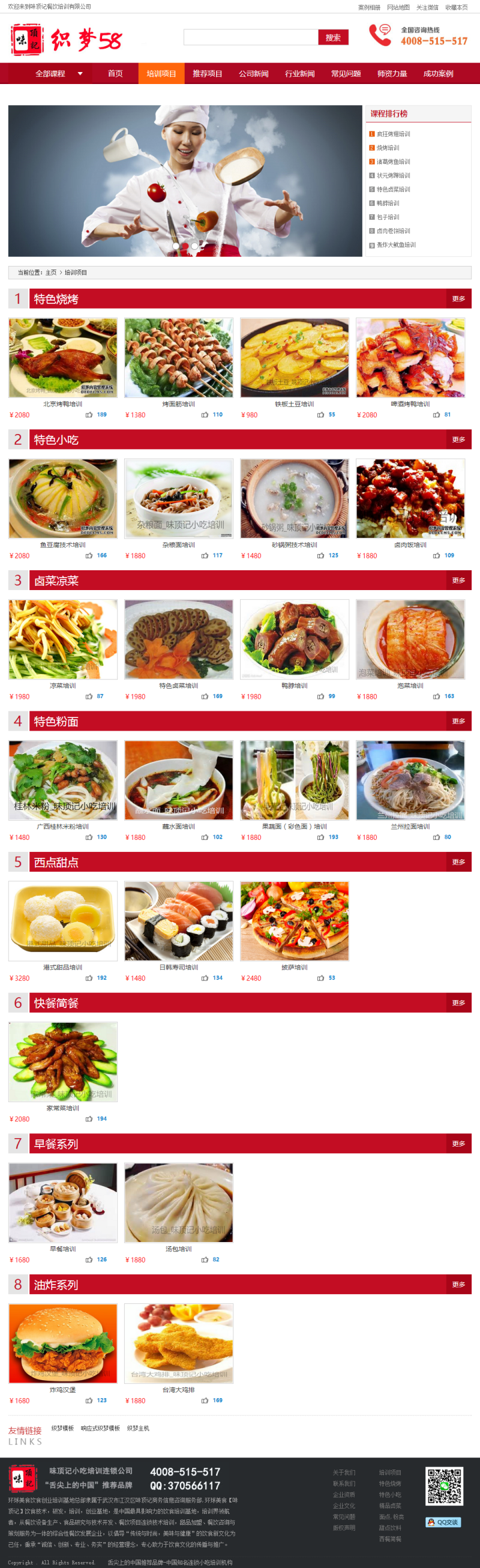Image resolution: width=480 pixels, height=1568 pixels.
Task: Go to the 首页 nav item
Action: point(115,74)
